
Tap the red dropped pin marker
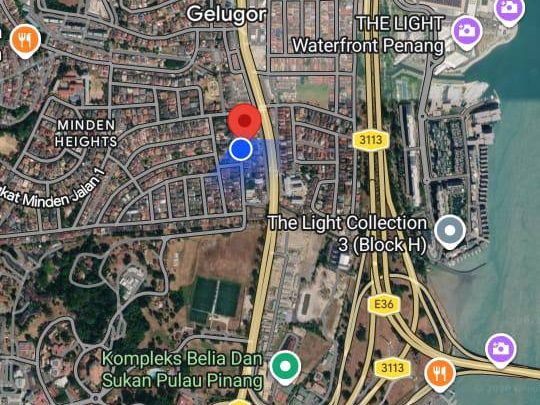245,121
